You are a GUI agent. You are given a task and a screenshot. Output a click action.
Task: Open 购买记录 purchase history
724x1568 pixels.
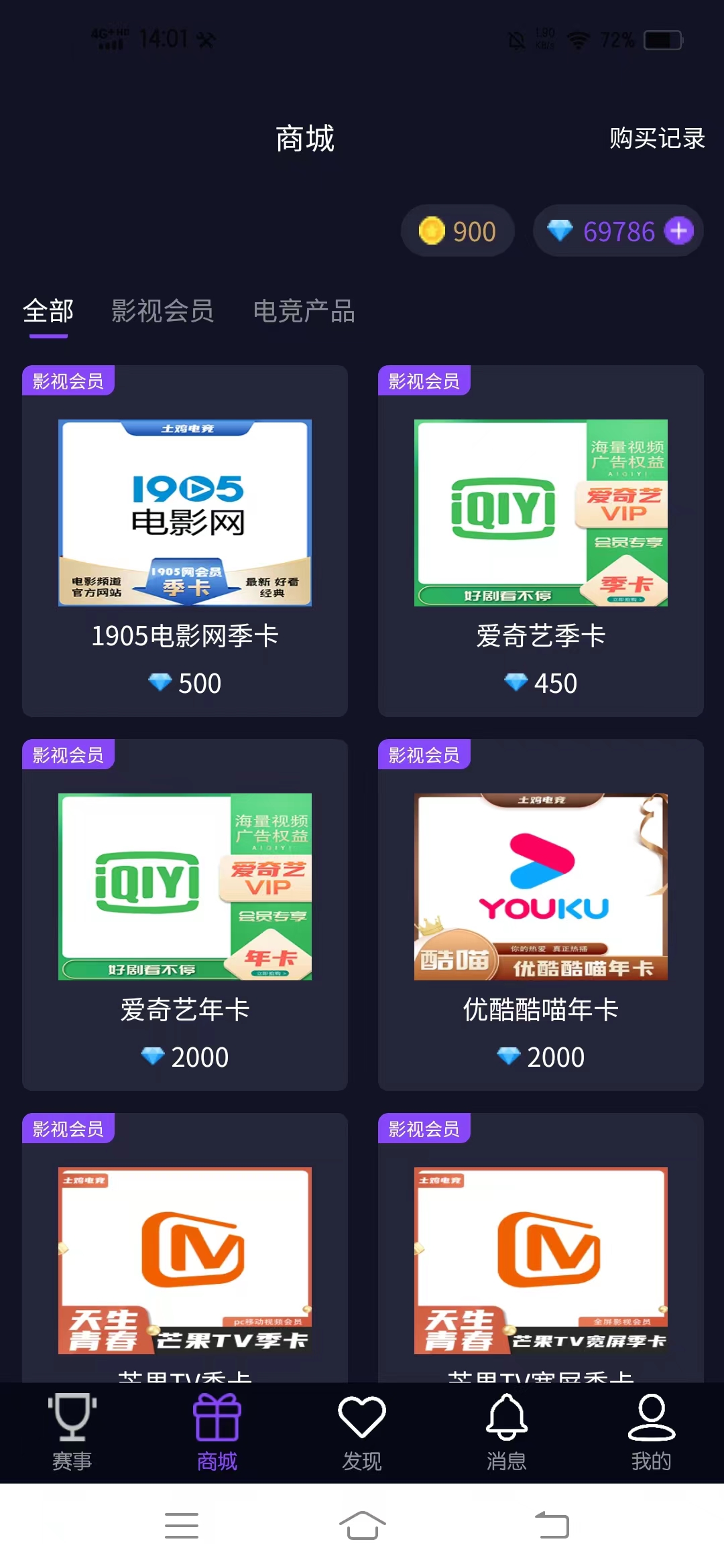657,139
